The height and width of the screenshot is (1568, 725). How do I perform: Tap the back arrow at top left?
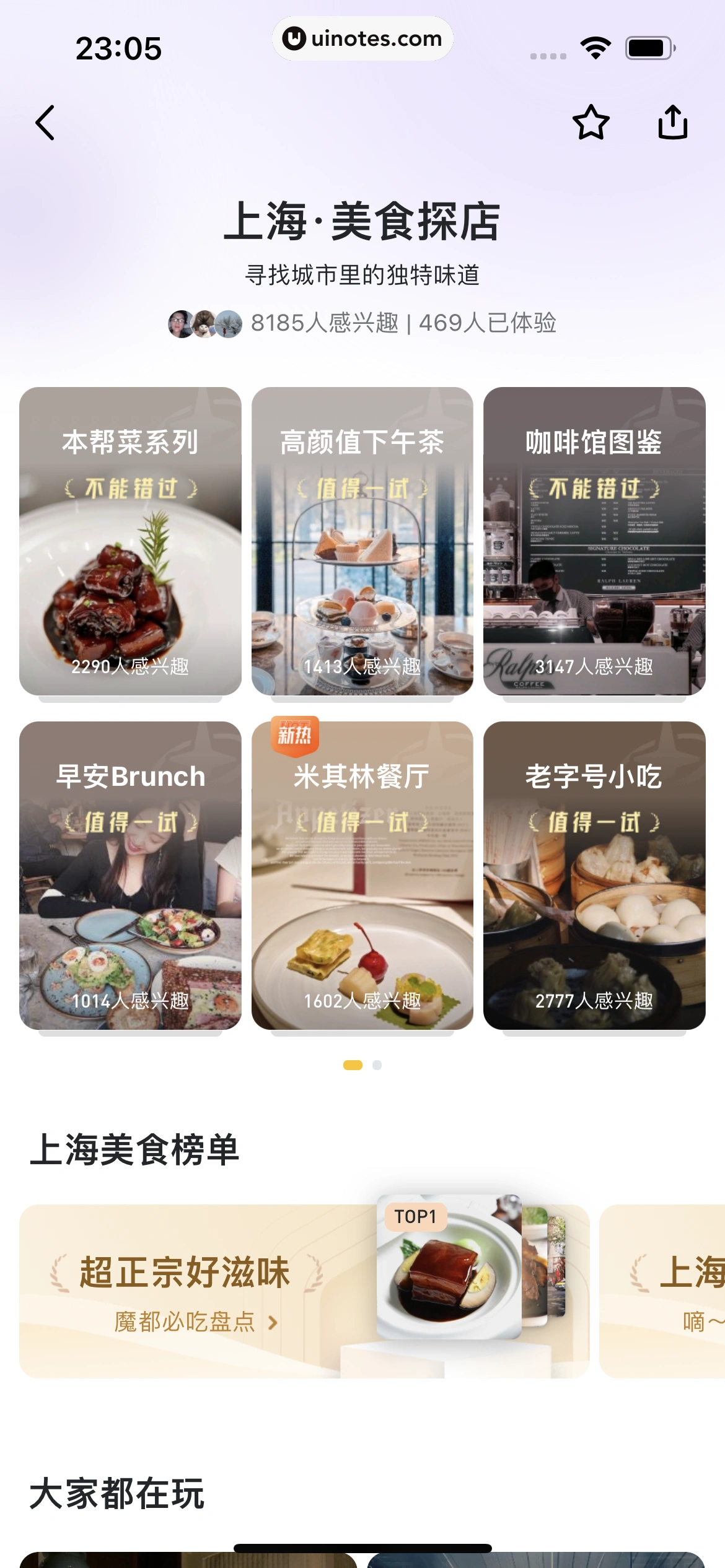[x=45, y=122]
